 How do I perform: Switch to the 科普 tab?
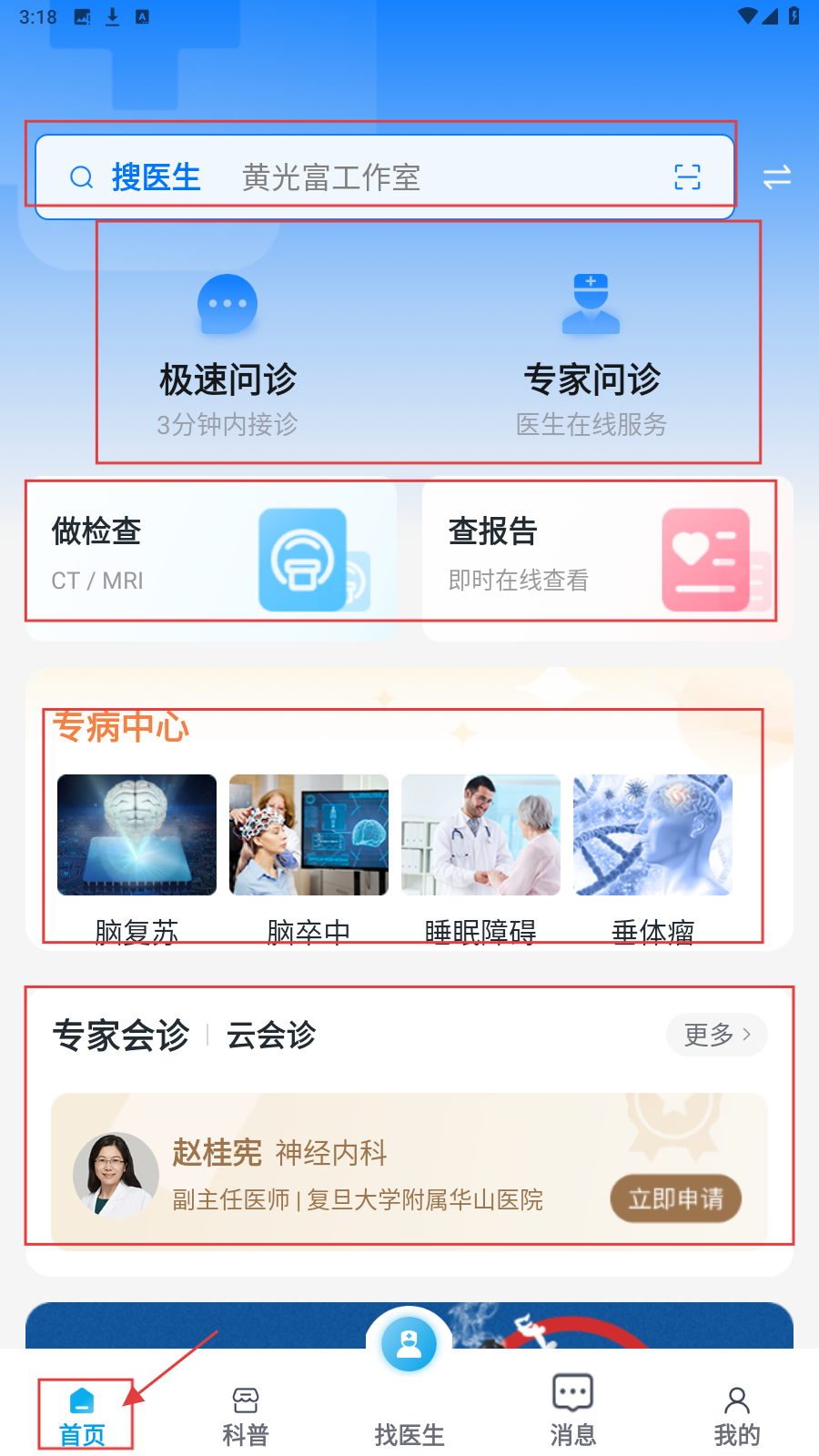(246, 1415)
